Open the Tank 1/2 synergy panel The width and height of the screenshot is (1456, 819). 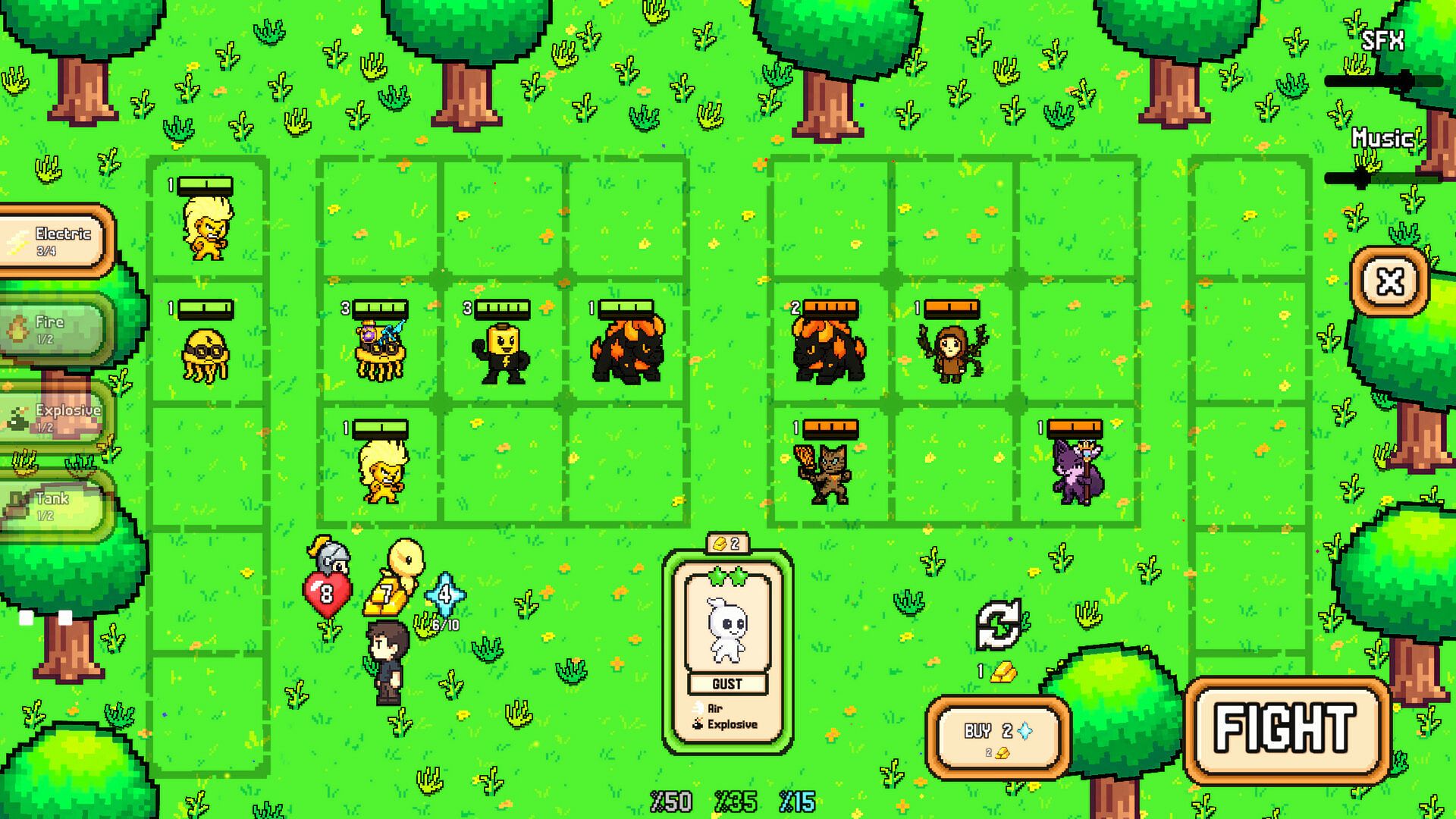tap(53, 506)
